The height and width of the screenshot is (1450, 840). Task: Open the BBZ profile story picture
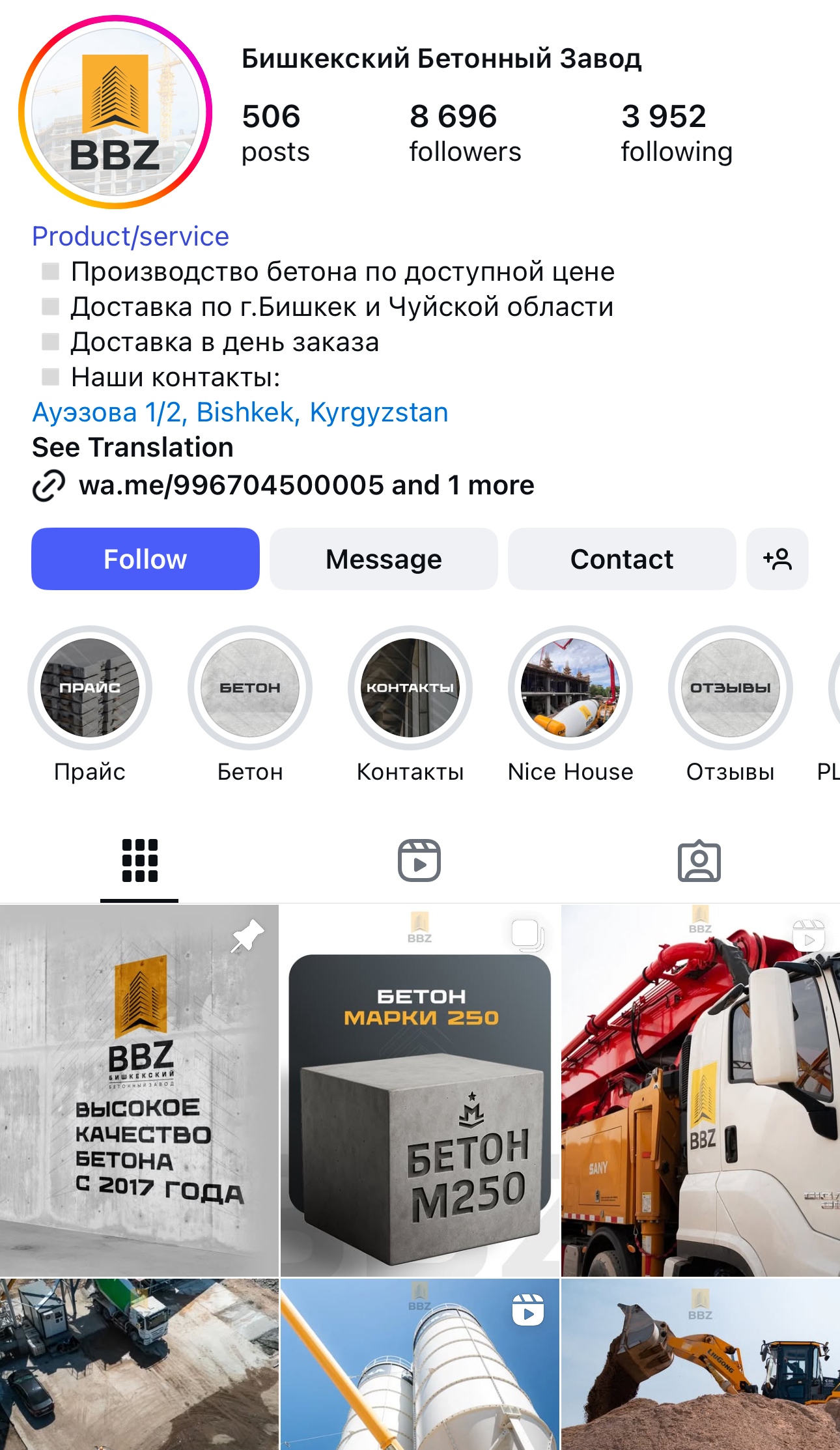tap(115, 112)
